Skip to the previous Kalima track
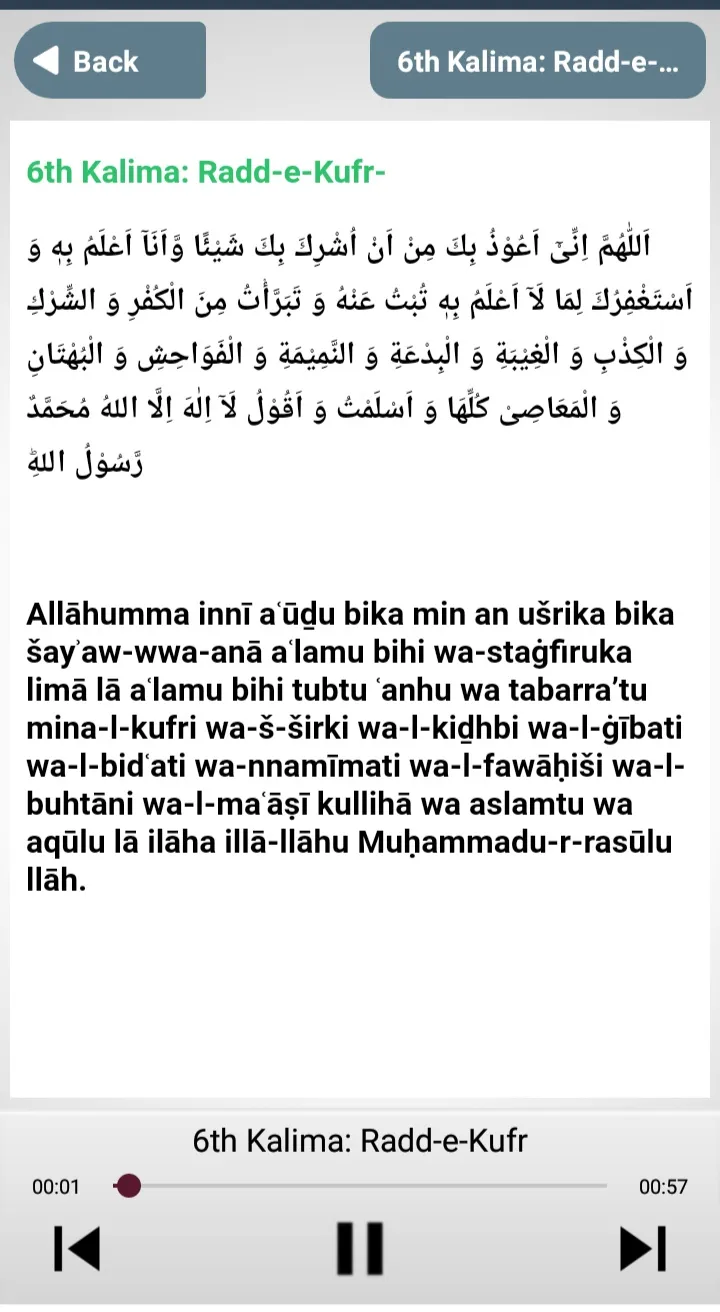Image resolution: width=720 pixels, height=1312 pixels. [77, 1249]
